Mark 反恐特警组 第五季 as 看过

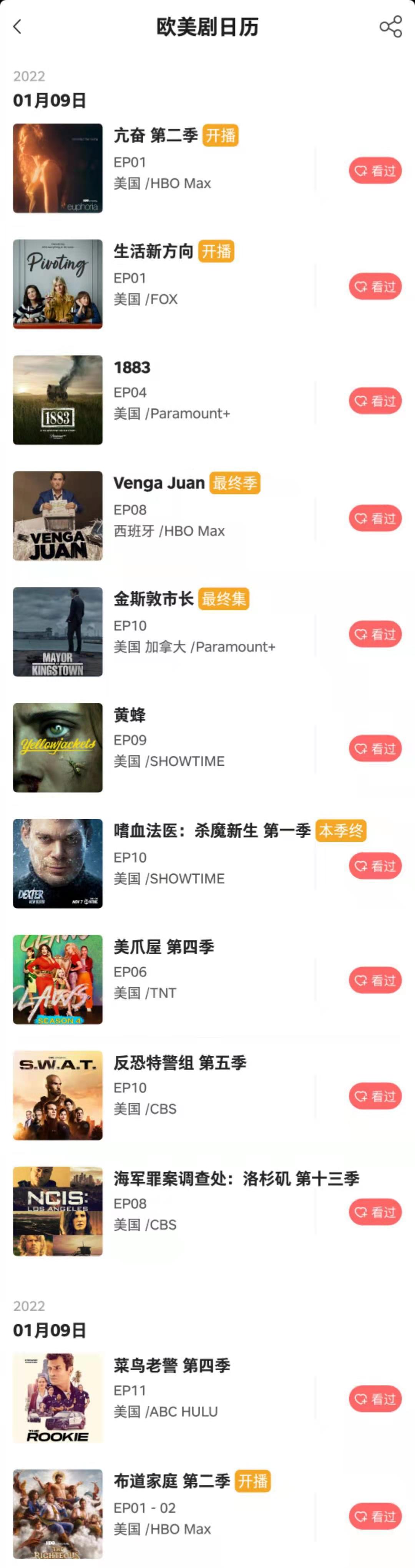(x=375, y=1096)
